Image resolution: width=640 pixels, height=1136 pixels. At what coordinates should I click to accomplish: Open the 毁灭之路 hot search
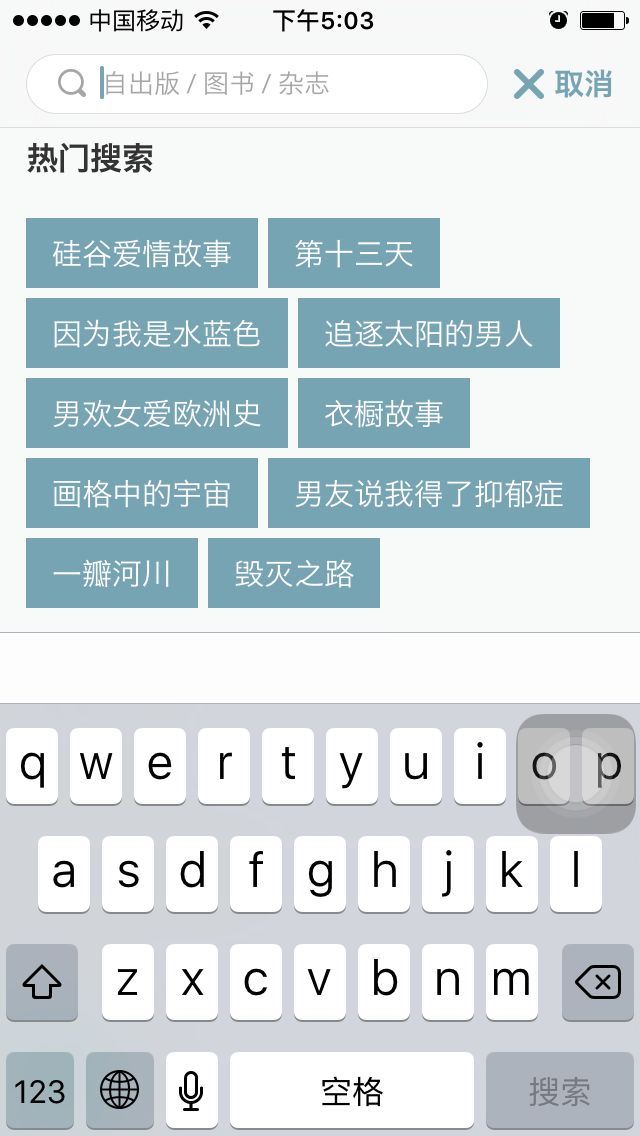(x=294, y=573)
